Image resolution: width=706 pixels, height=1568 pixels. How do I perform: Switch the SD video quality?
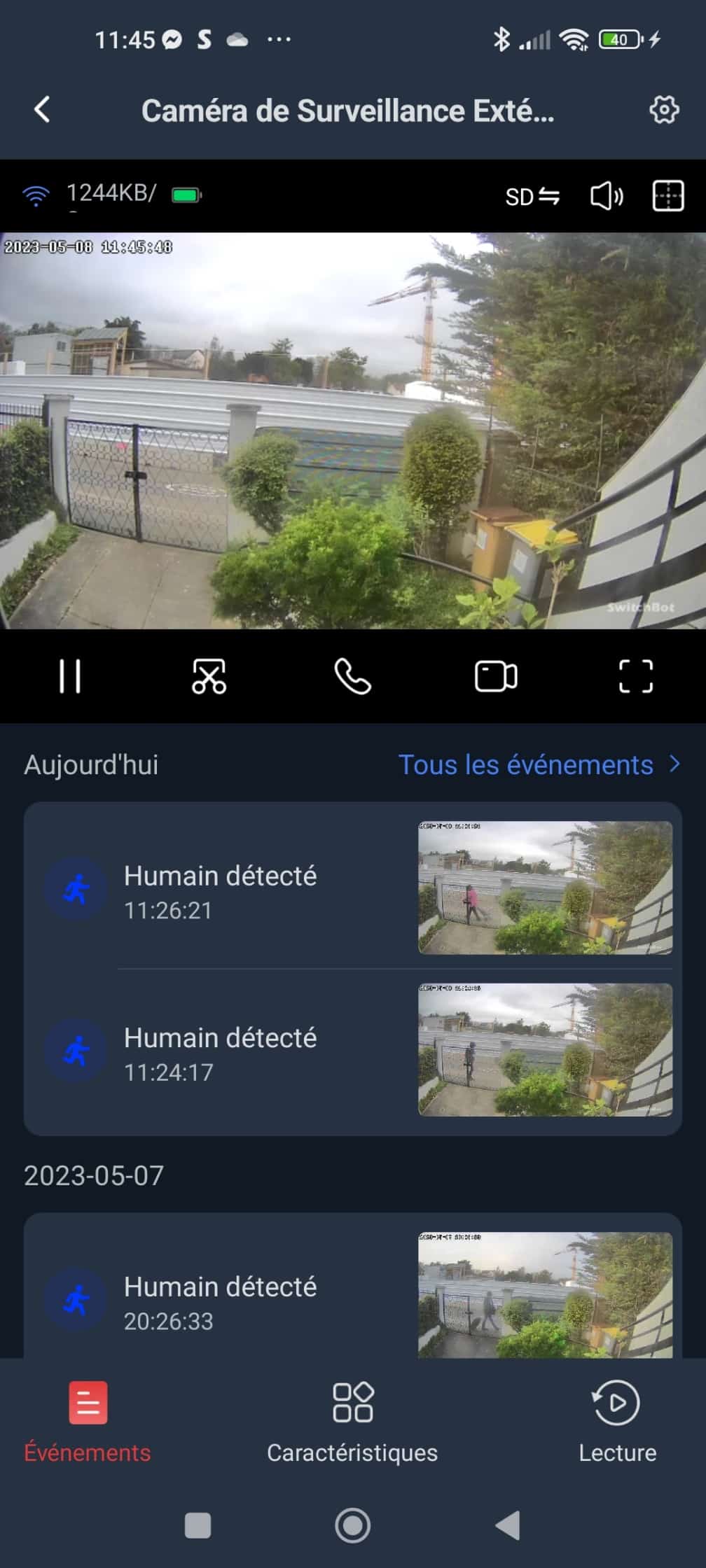click(532, 197)
